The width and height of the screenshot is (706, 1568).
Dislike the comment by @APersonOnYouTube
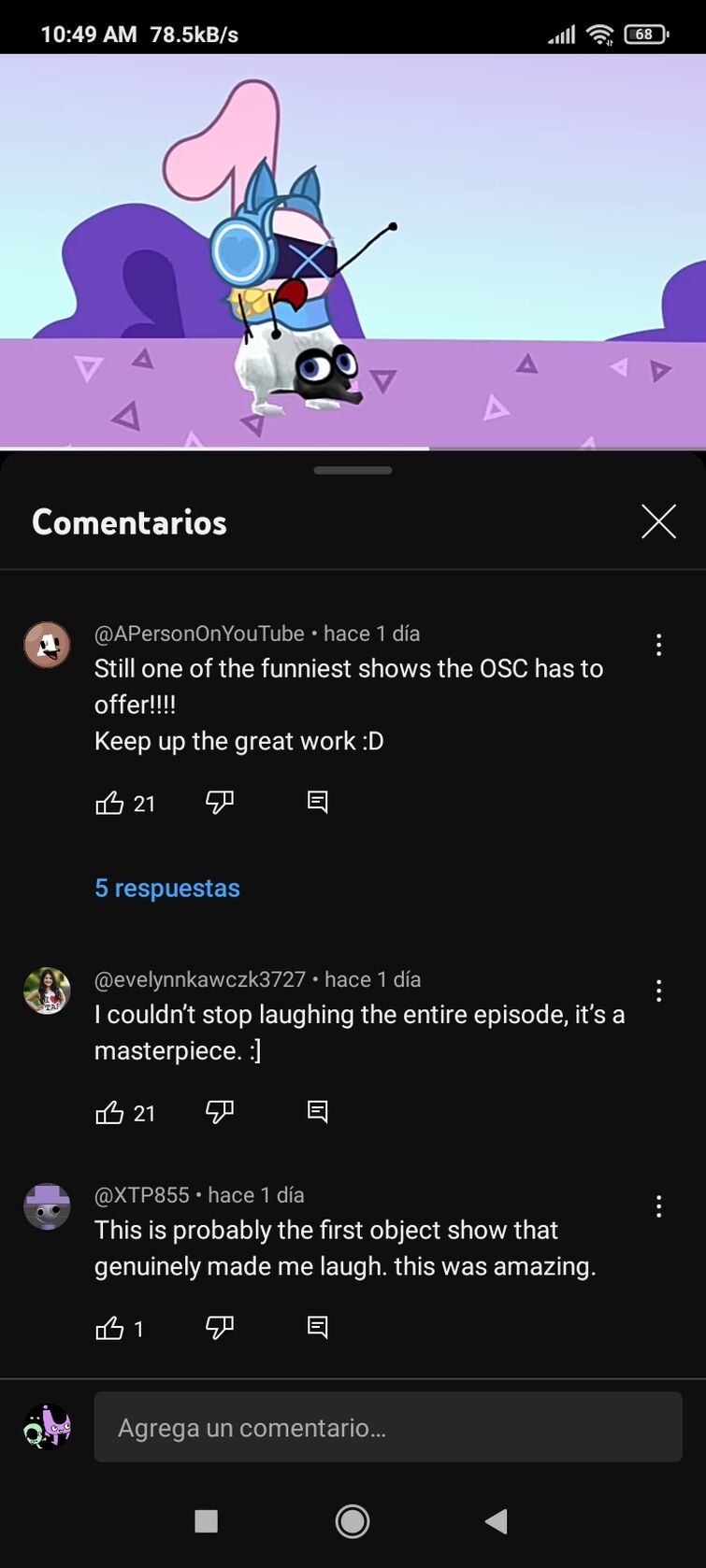220,803
